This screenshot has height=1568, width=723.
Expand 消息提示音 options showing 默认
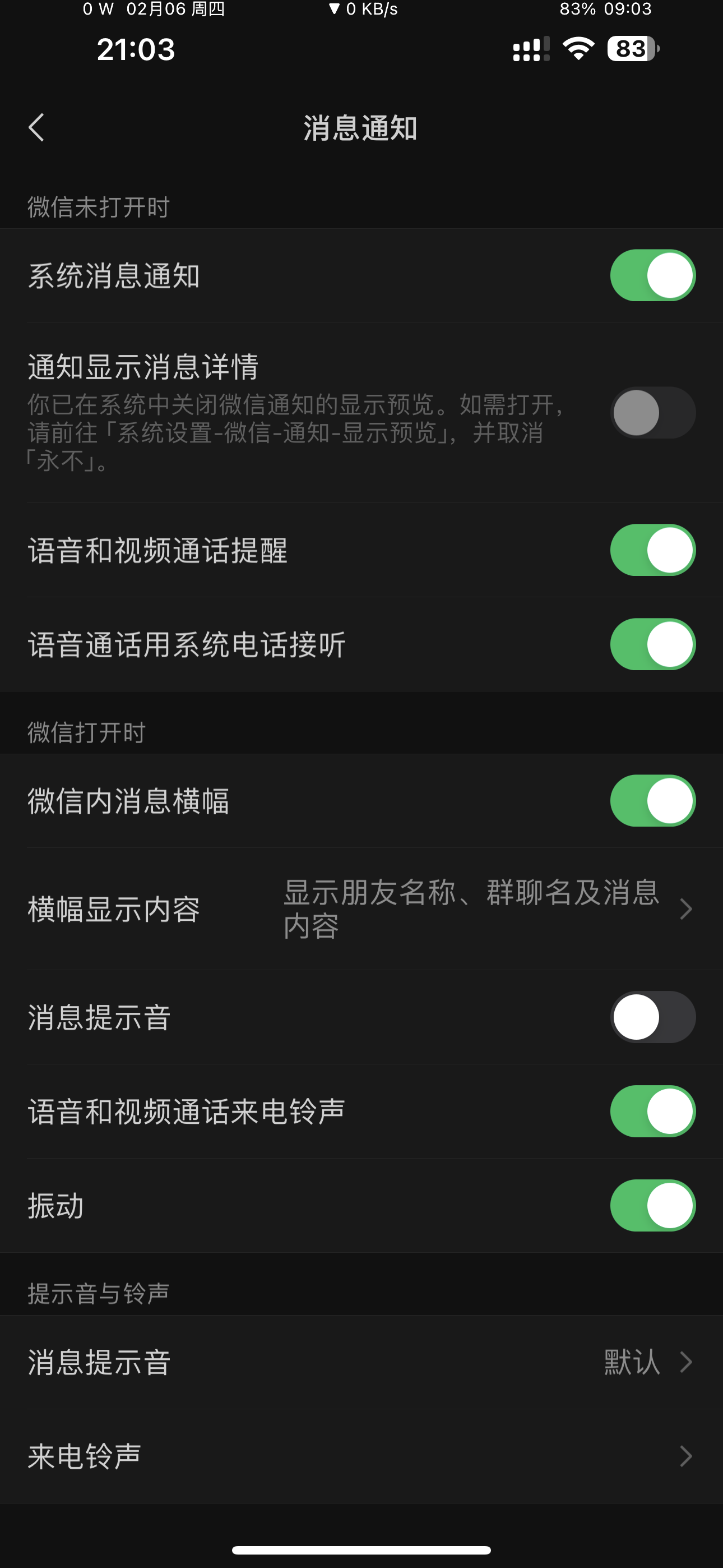(x=687, y=1363)
